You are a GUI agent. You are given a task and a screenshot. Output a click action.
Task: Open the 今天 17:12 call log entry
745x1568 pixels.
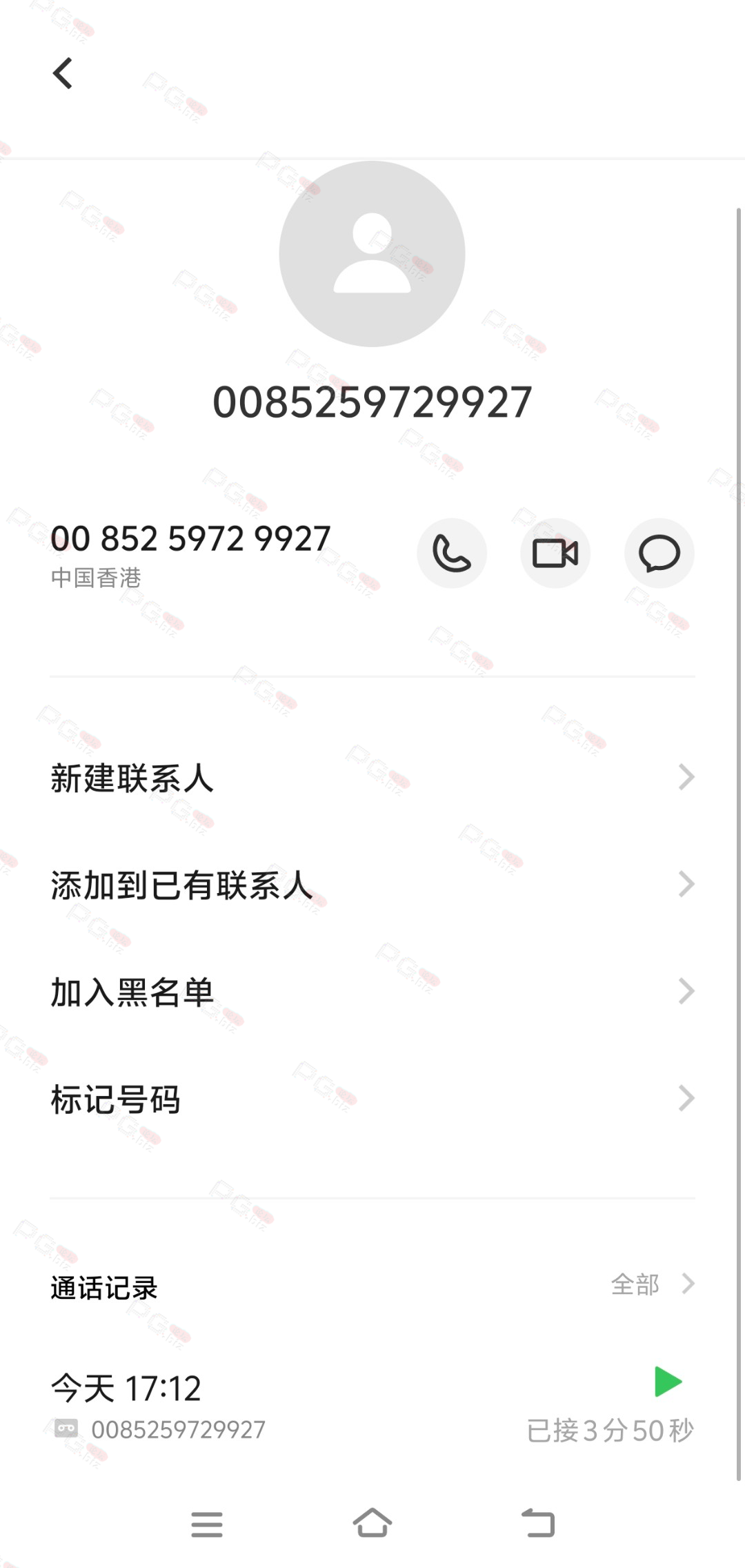coord(372,1408)
